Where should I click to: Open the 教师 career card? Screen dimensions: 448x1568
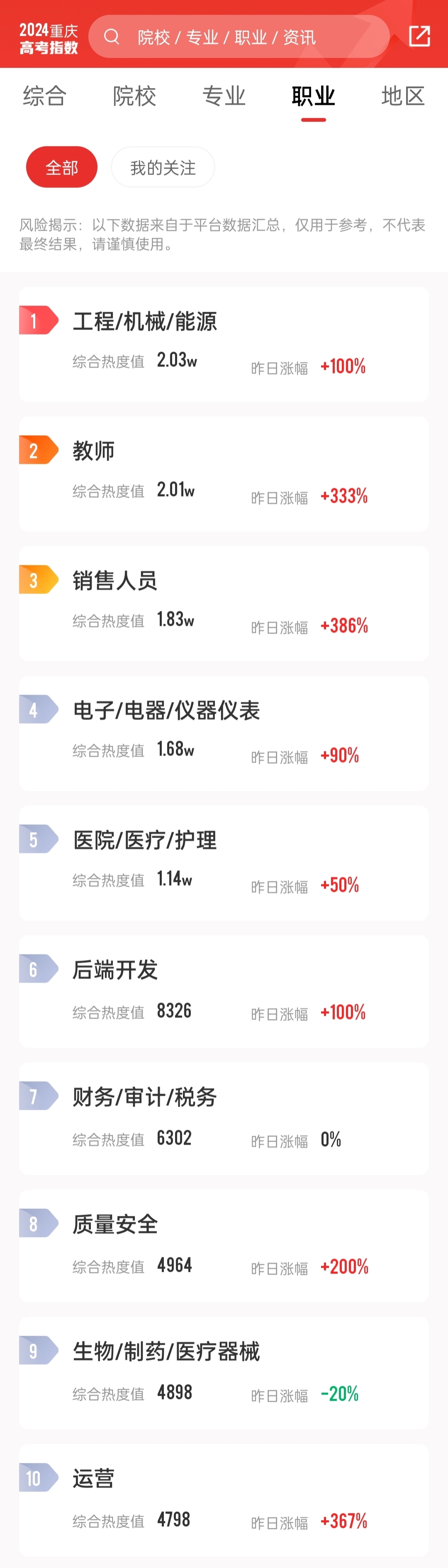coord(224,474)
